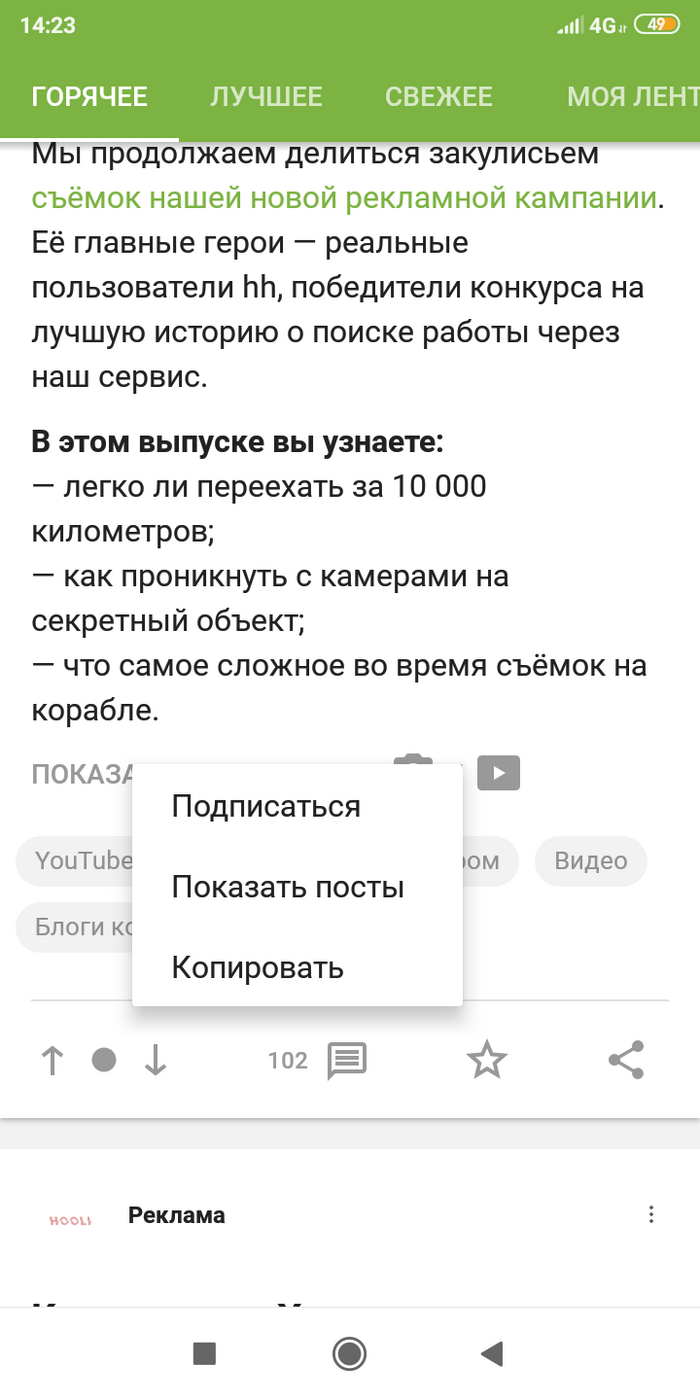Screen dimensions: 700x1400
Task: Tap the system home button
Action: tap(350, 1354)
